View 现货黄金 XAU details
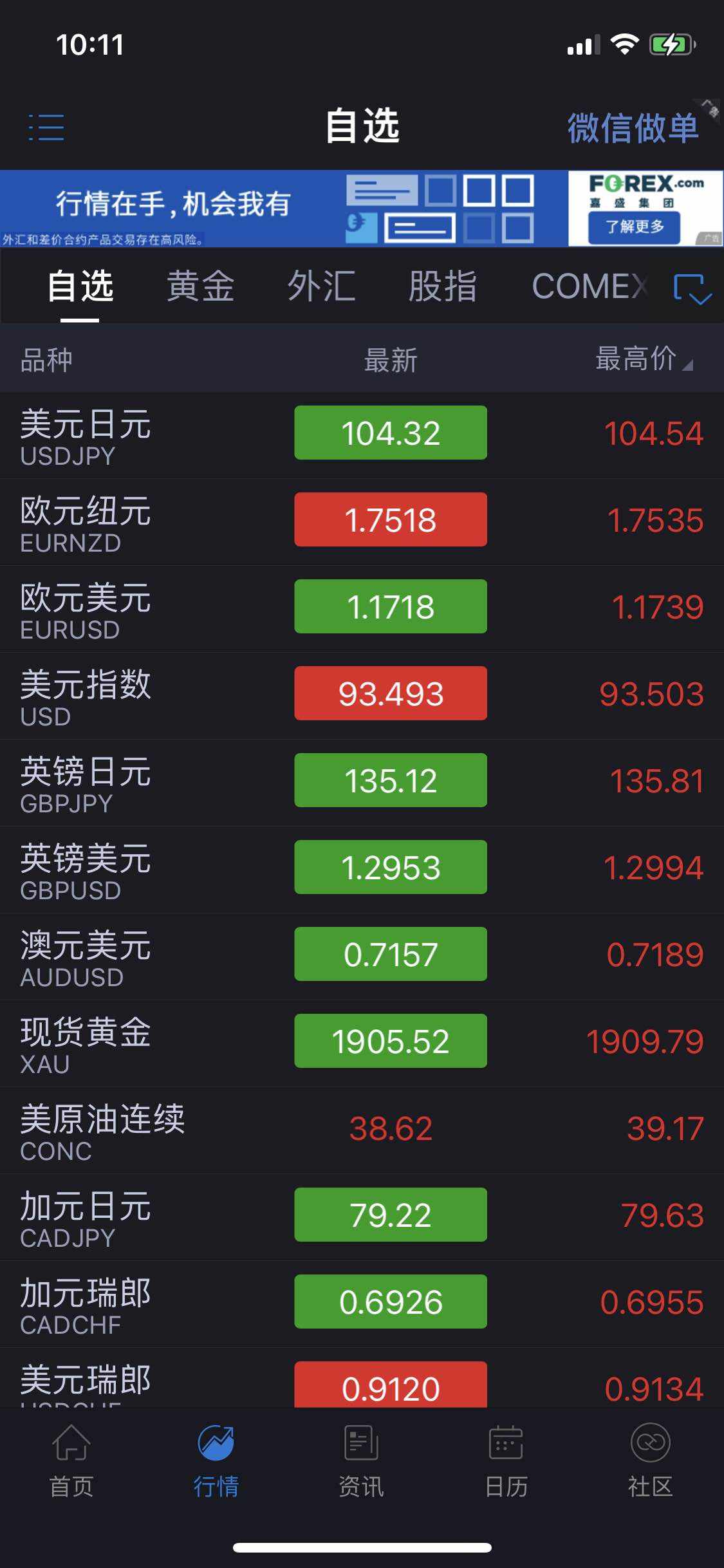 (x=362, y=1043)
